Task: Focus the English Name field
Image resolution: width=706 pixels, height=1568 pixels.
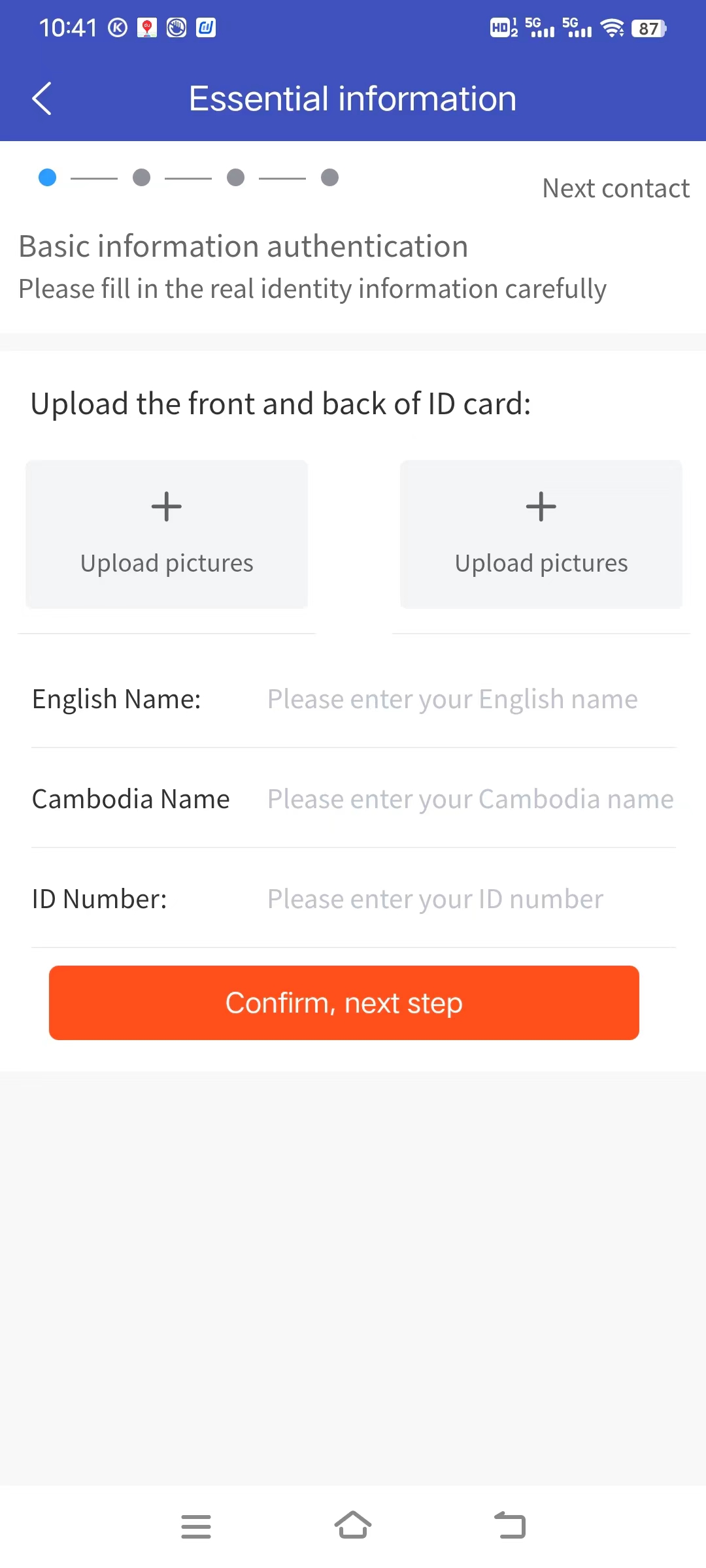Action: coord(471,699)
